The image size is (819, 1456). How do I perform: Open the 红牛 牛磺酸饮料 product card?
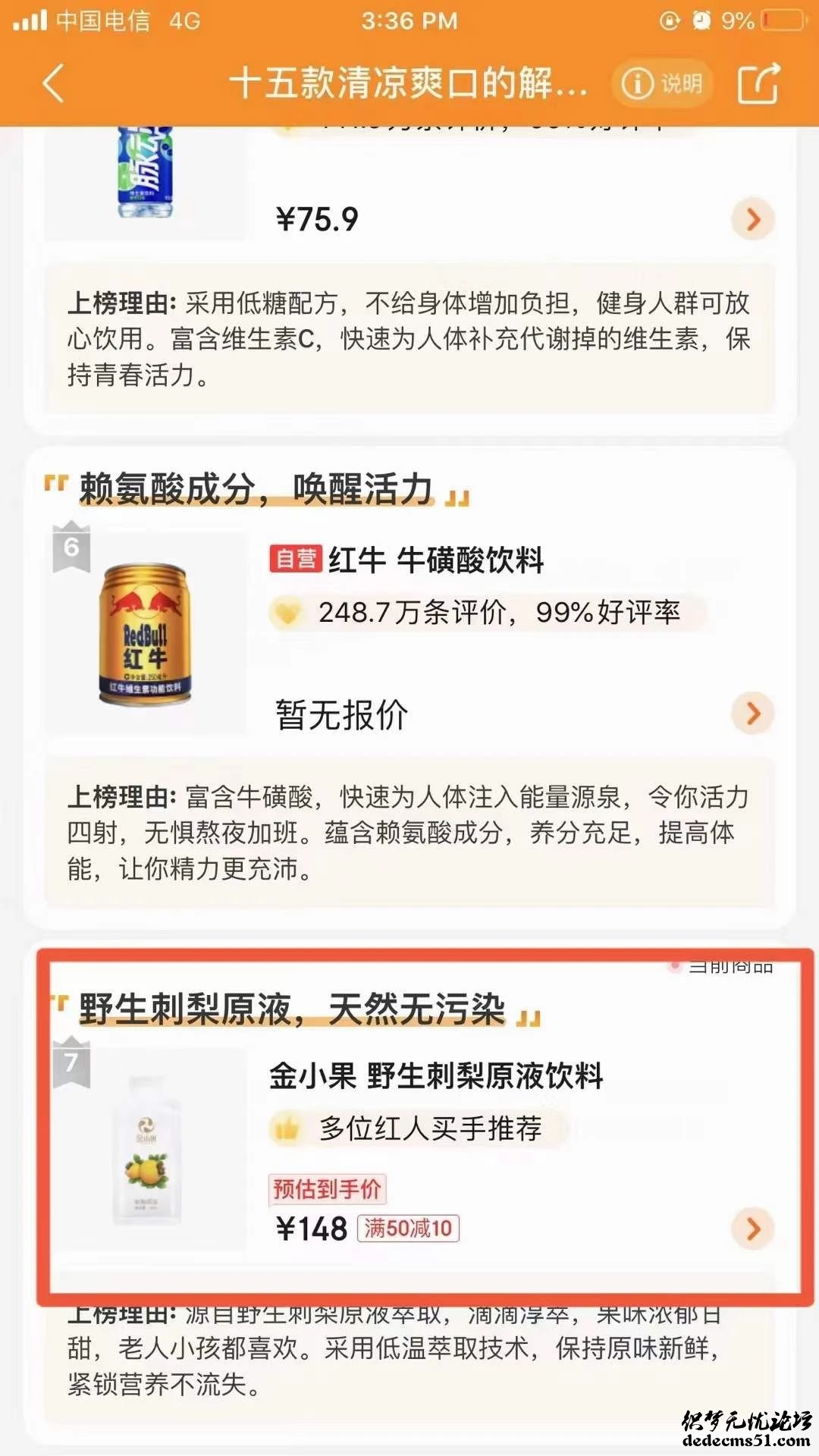pyautogui.click(x=436, y=560)
